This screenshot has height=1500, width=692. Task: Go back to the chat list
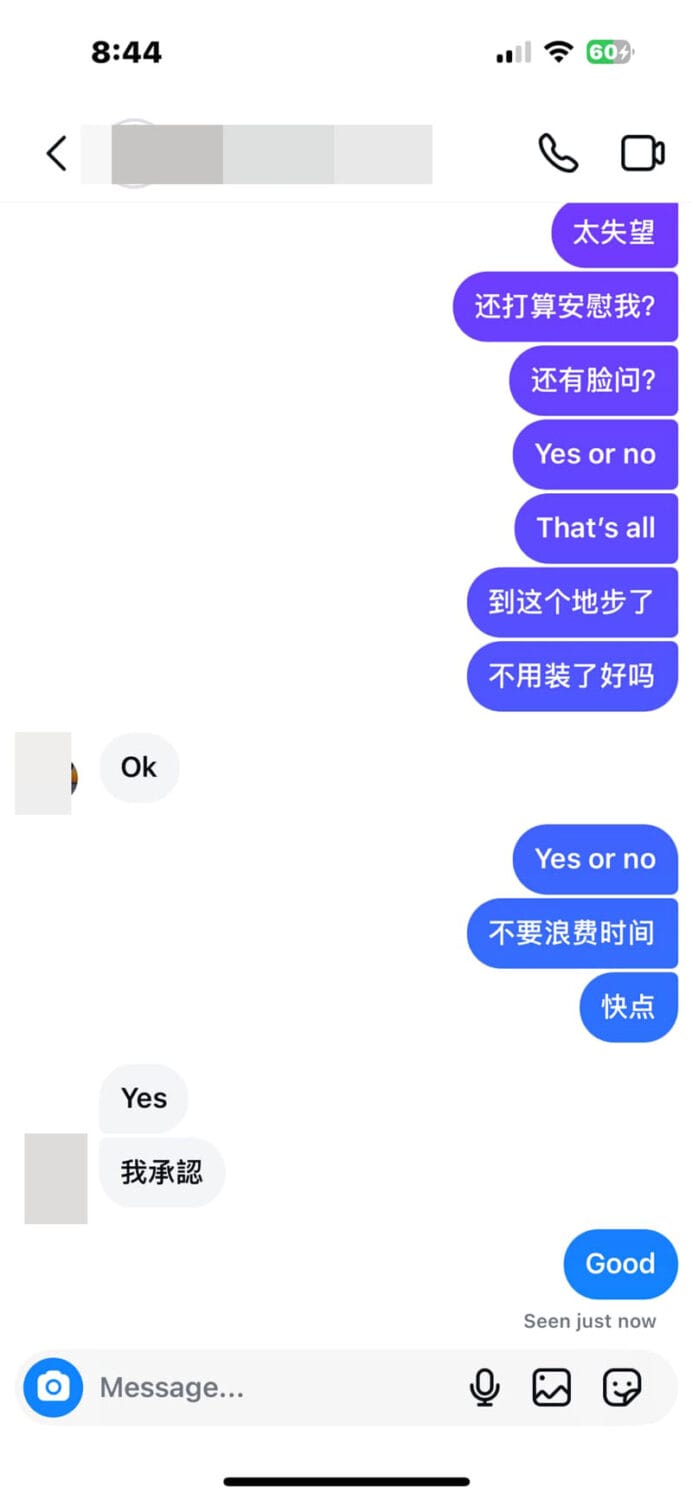(x=57, y=154)
